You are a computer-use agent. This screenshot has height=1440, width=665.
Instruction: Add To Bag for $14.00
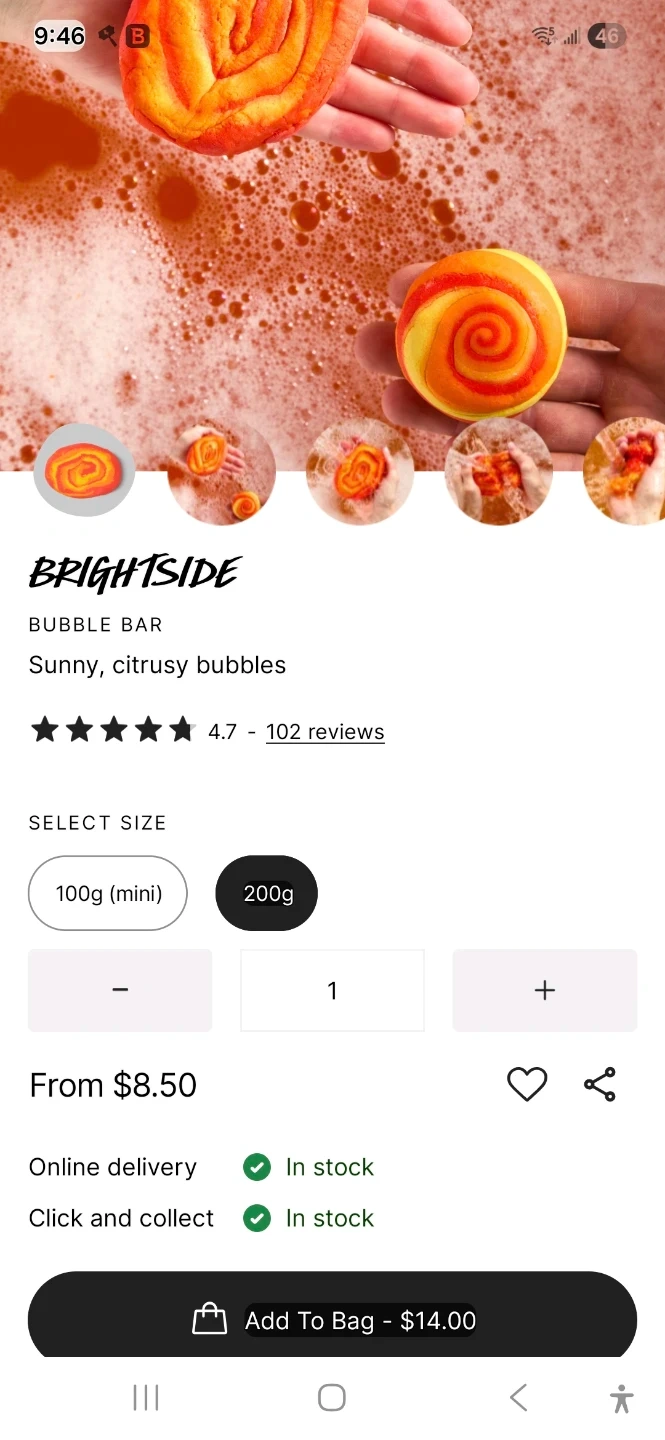pos(332,1320)
